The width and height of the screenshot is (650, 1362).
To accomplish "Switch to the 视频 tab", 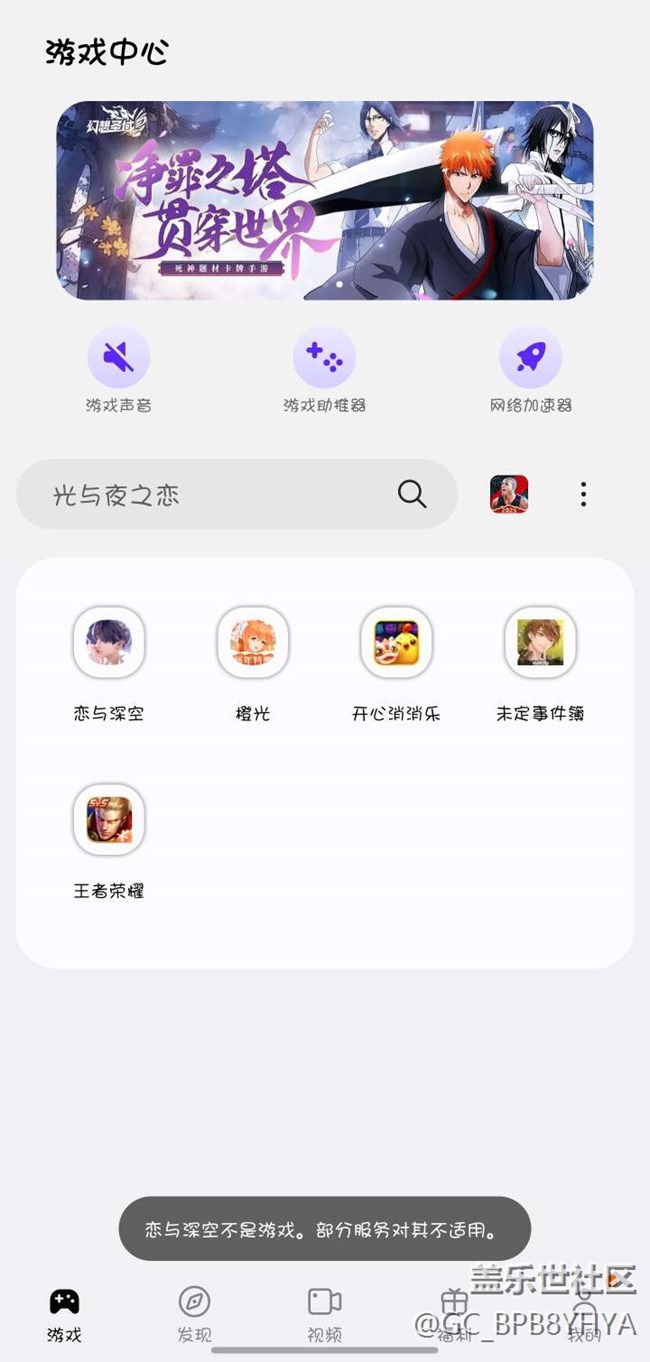I will tap(325, 1314).
